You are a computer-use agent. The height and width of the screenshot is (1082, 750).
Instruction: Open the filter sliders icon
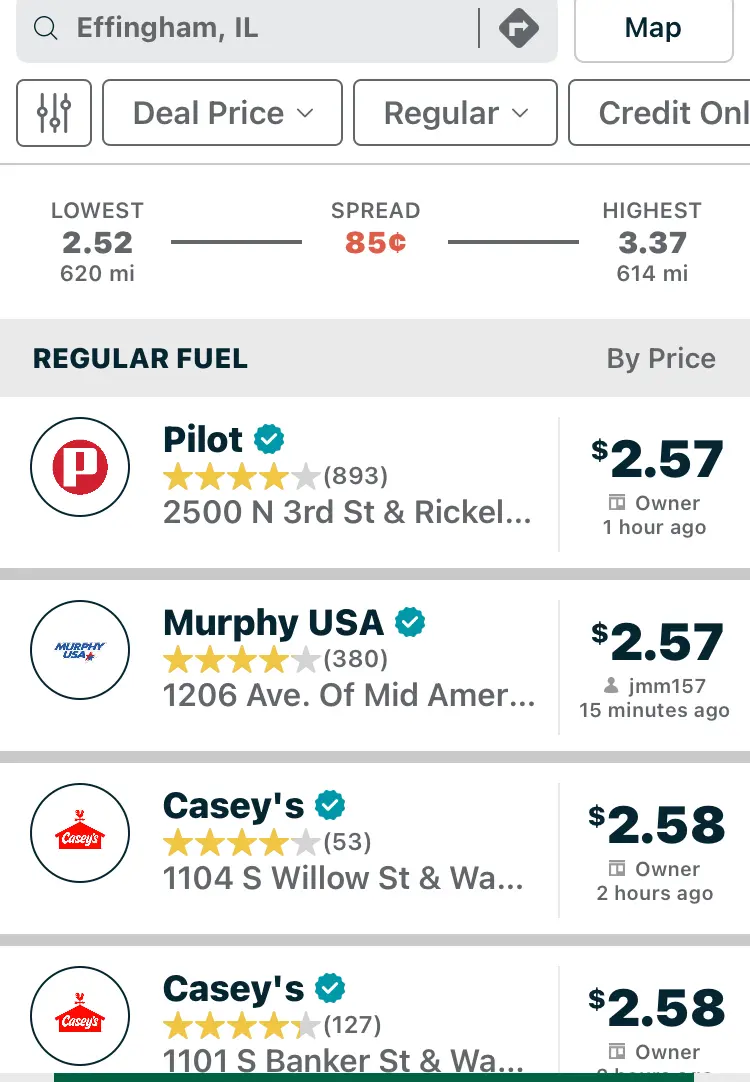click(54, 113)
